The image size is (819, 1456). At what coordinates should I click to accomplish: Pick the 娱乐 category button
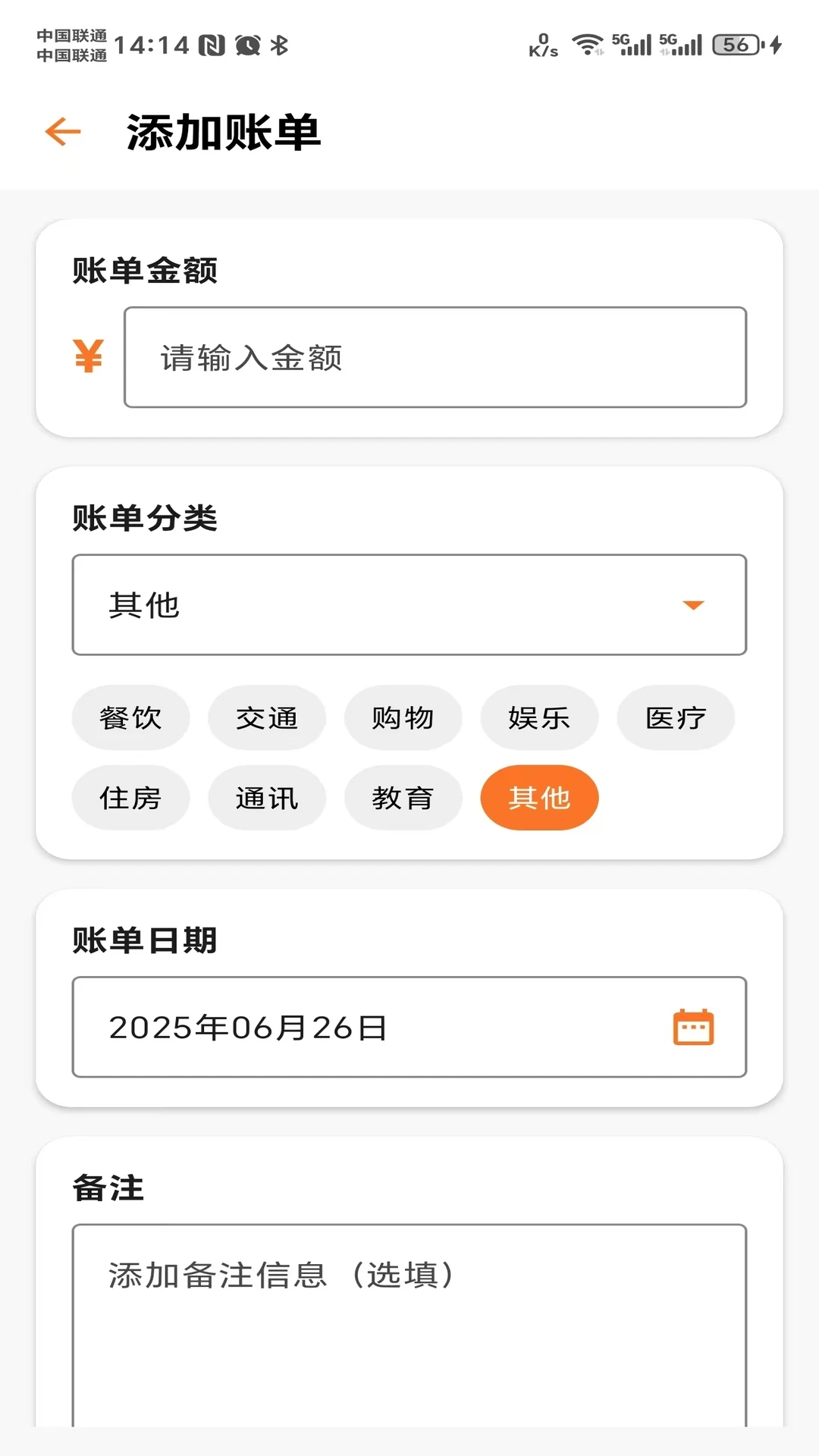(x=539, y=717)
